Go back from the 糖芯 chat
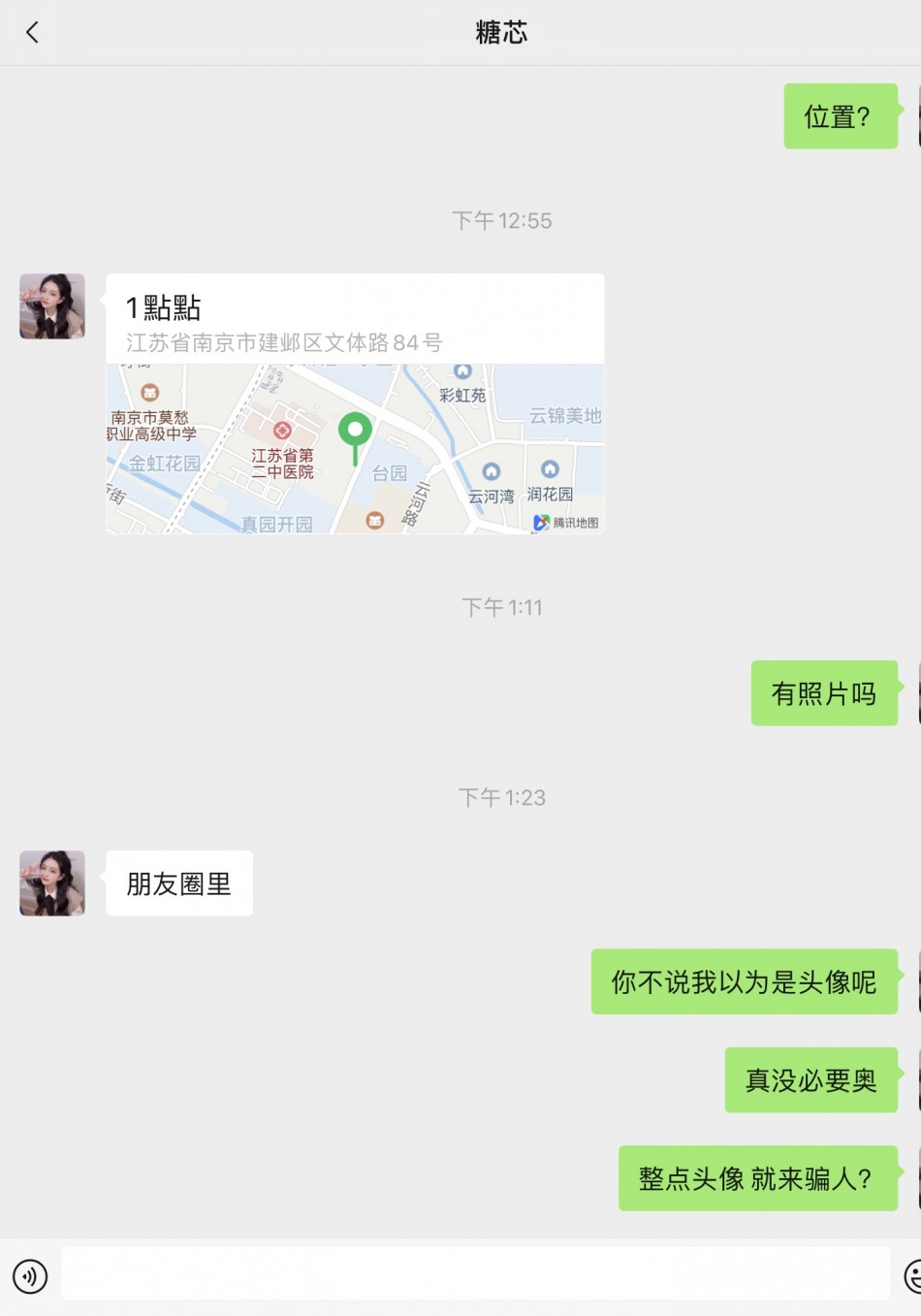Viewport: 921px width, 1316px height. (x=32, y=33)
